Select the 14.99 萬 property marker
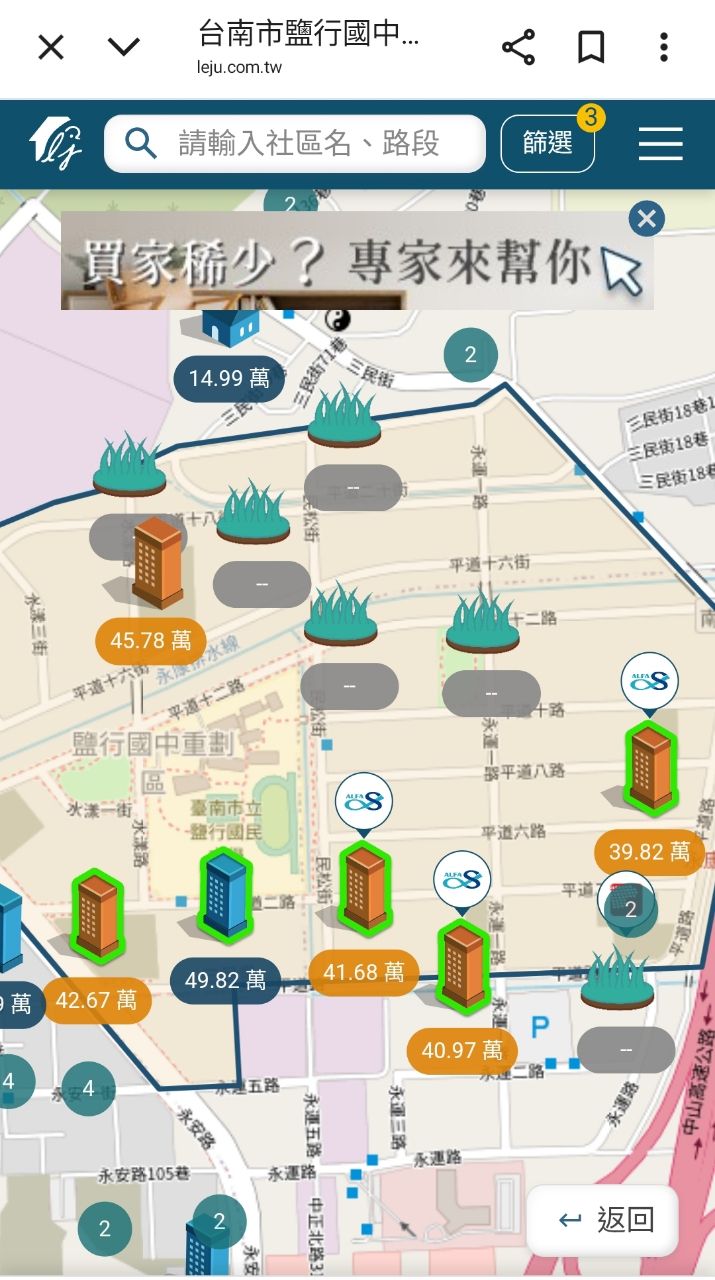715x1280 pixels. [229, 378]
